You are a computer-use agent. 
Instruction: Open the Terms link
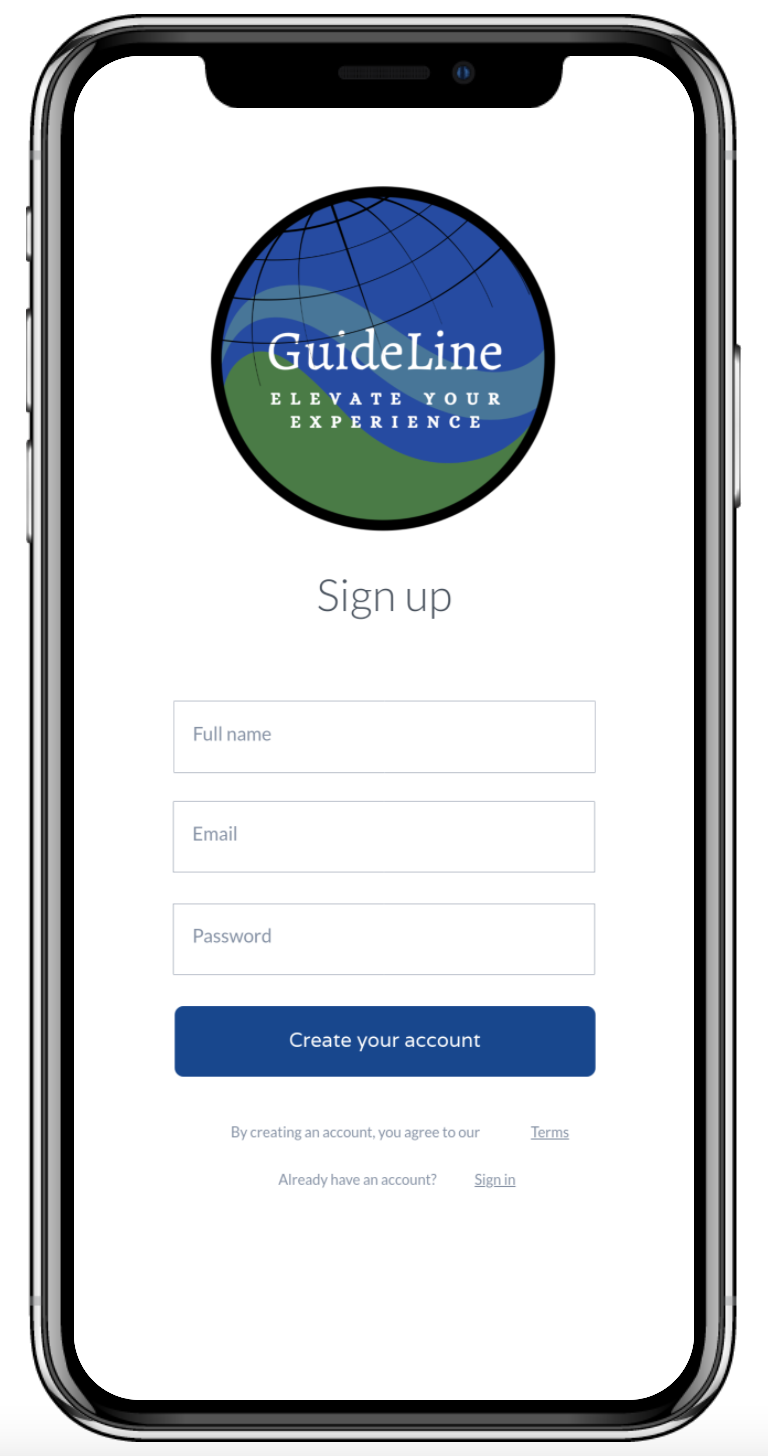[x=549, y=1132]
